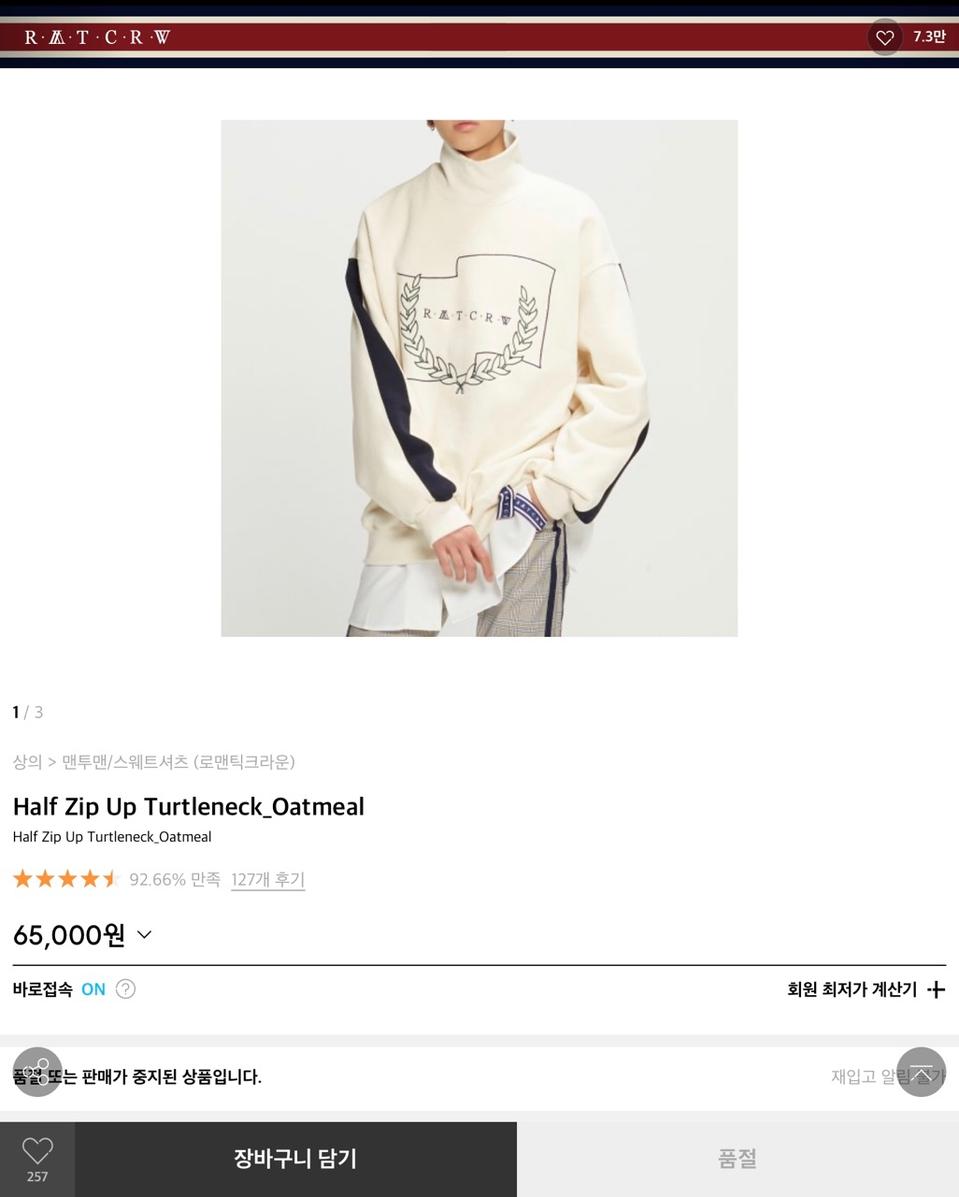Share this product via the share button
Screen dimensions: 959x1197
37,1071
